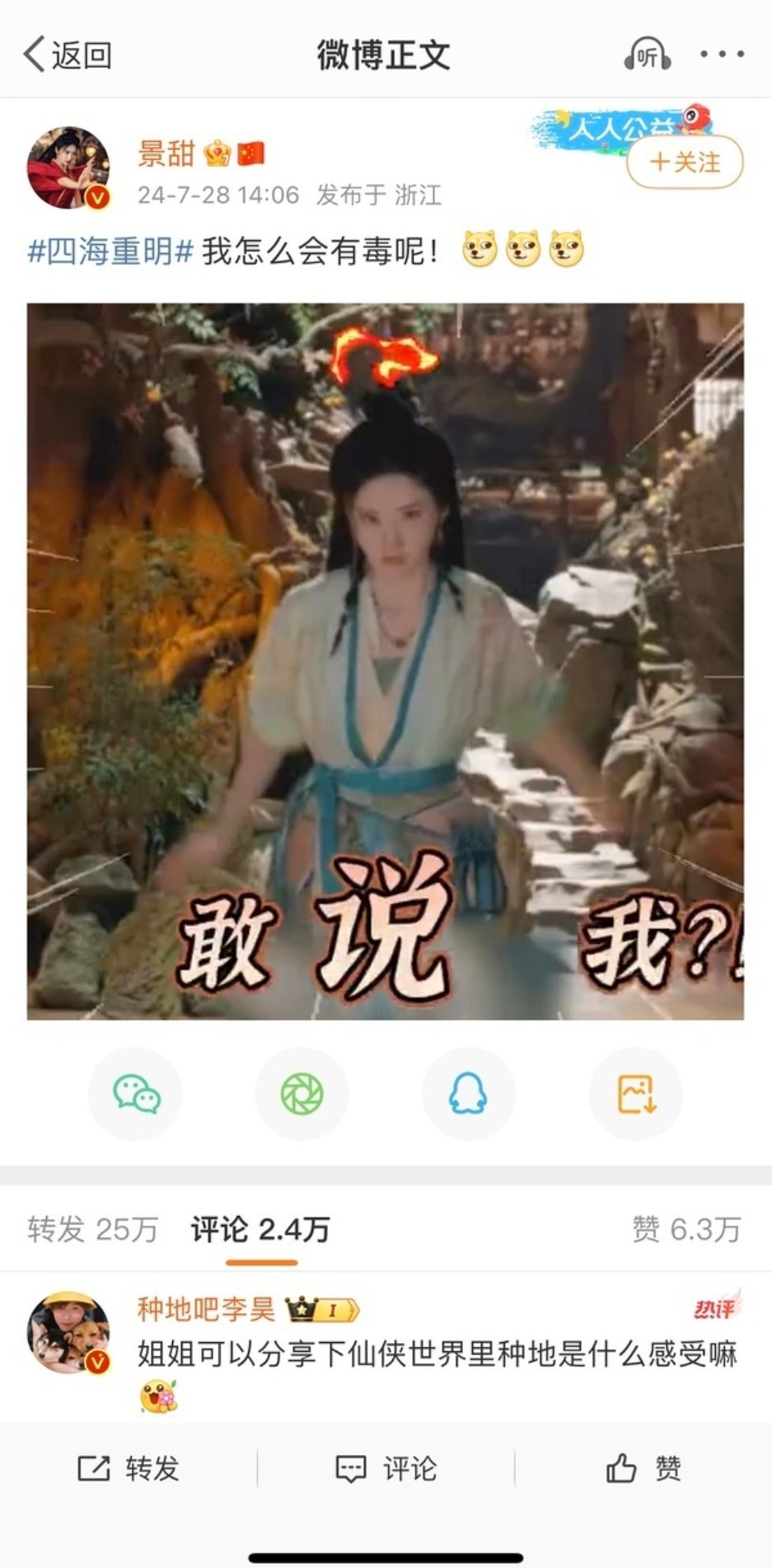Open commenter 种地吧李昊's avatar

70,1330
